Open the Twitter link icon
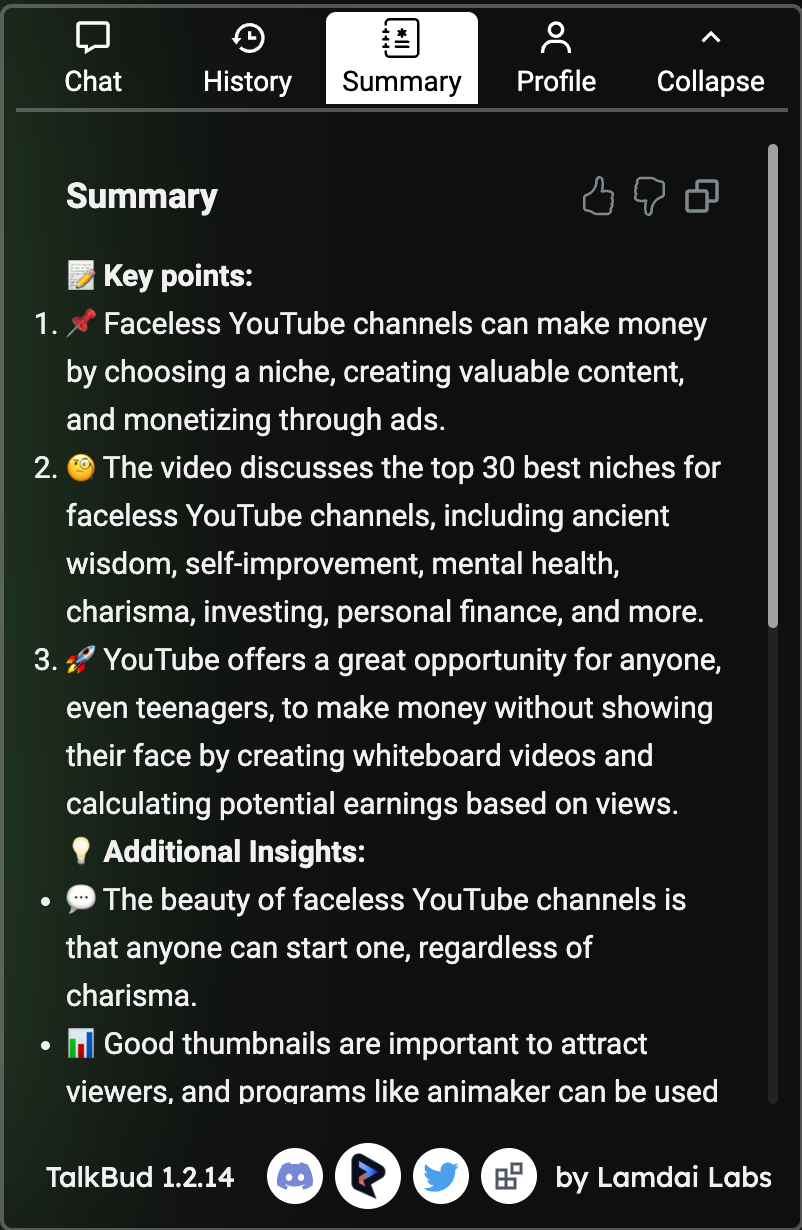802x1230 pixels. [441, 1176]
